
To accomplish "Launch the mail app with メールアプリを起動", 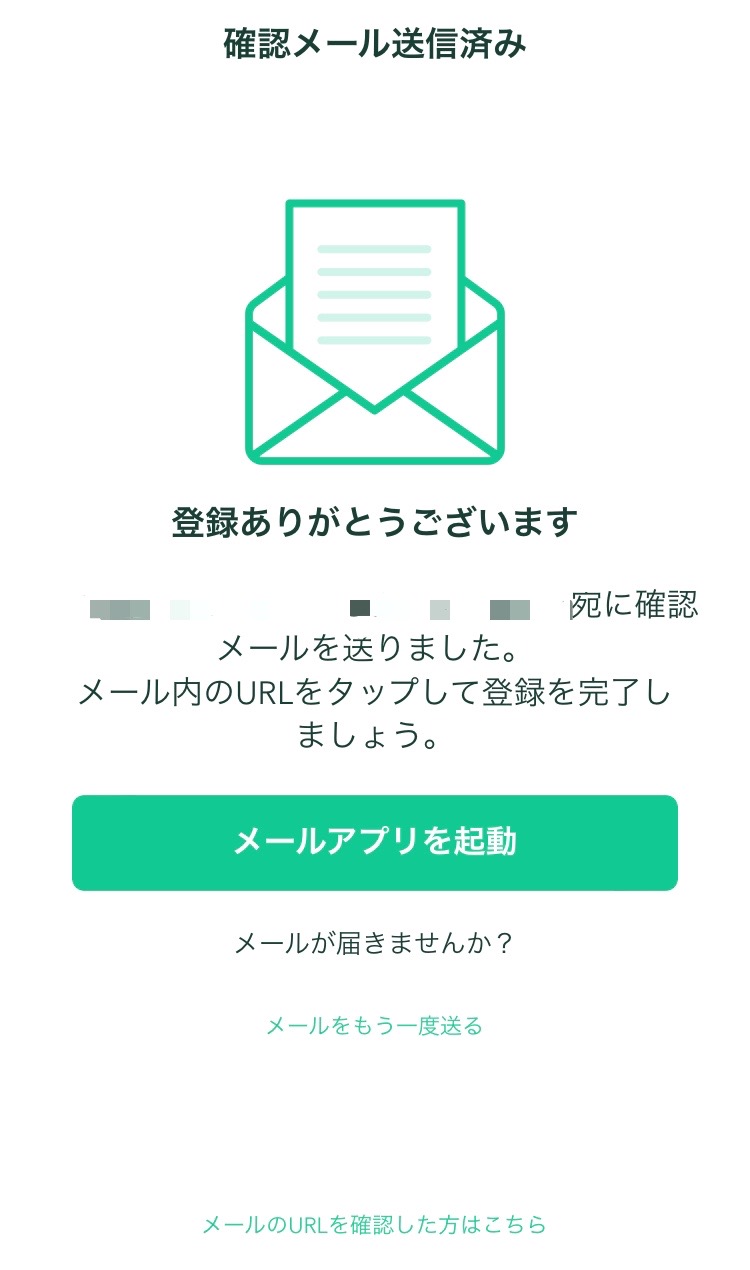I will click(x=375, y=842).
